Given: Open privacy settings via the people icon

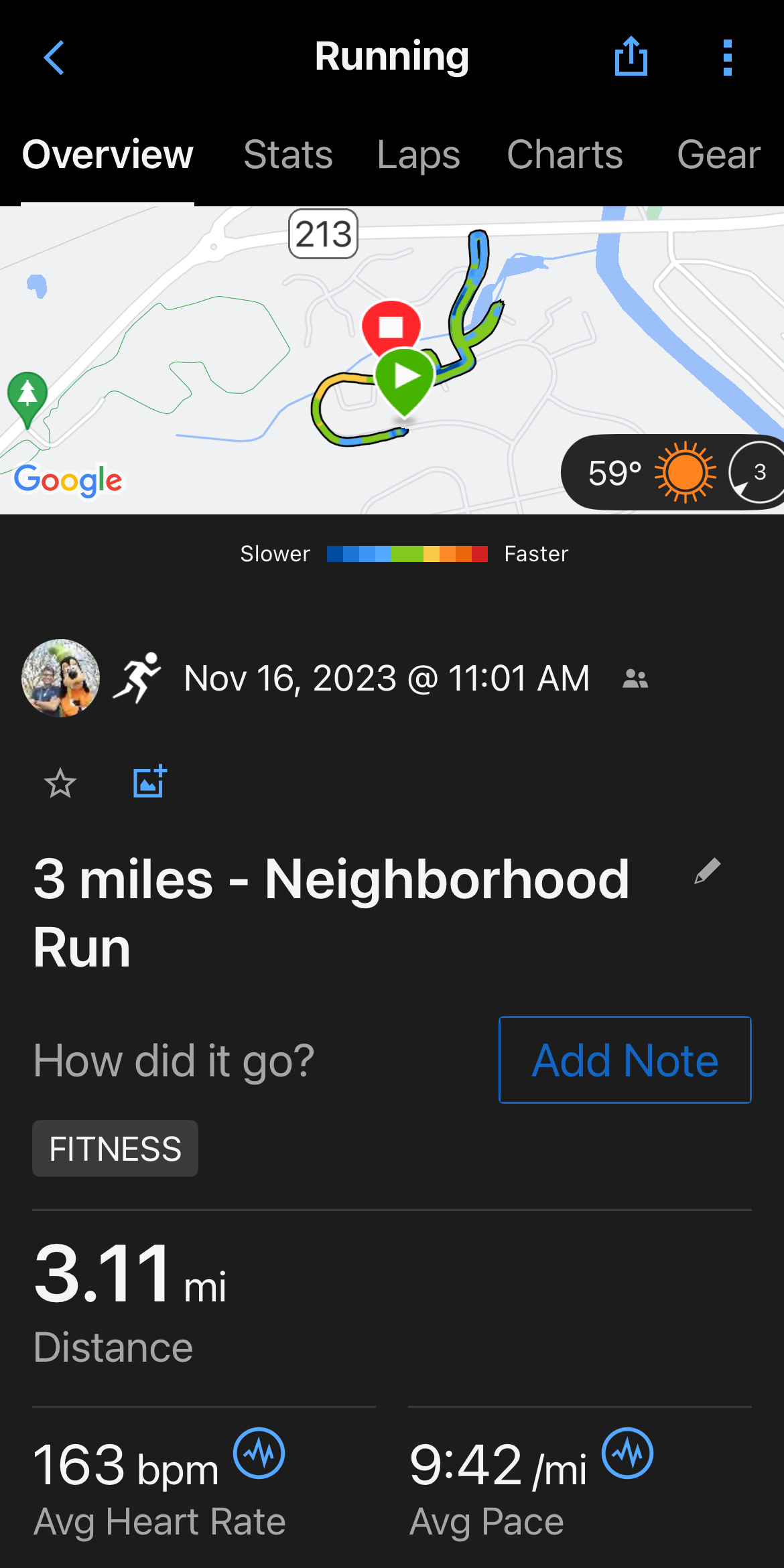Looking at the screenshot, I should [x=635, y=679].
